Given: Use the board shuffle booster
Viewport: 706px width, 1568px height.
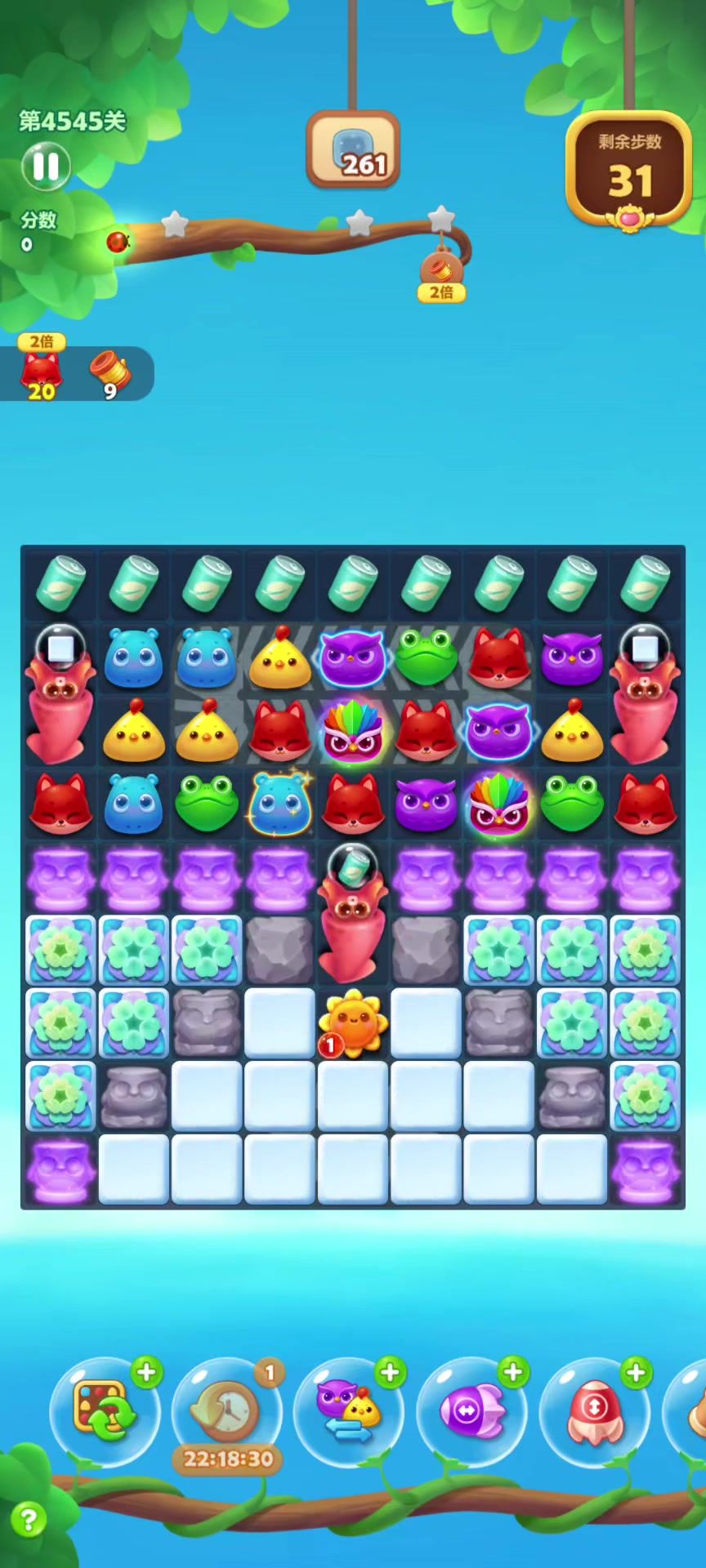Looking at the screenshot, I should pyautogui.click(x=104, y=1410).
